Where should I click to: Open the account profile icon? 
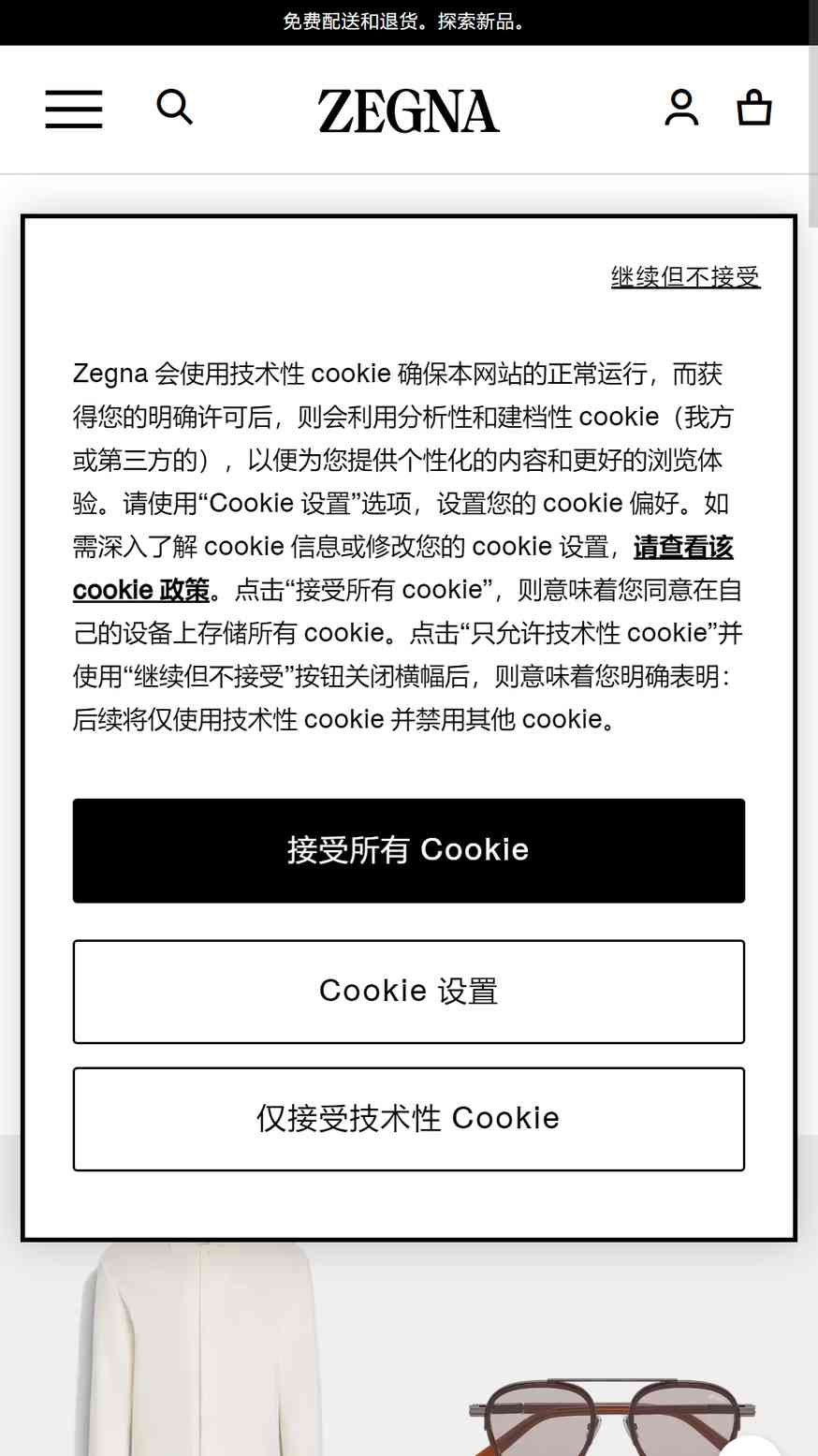[x=681, y=108]
